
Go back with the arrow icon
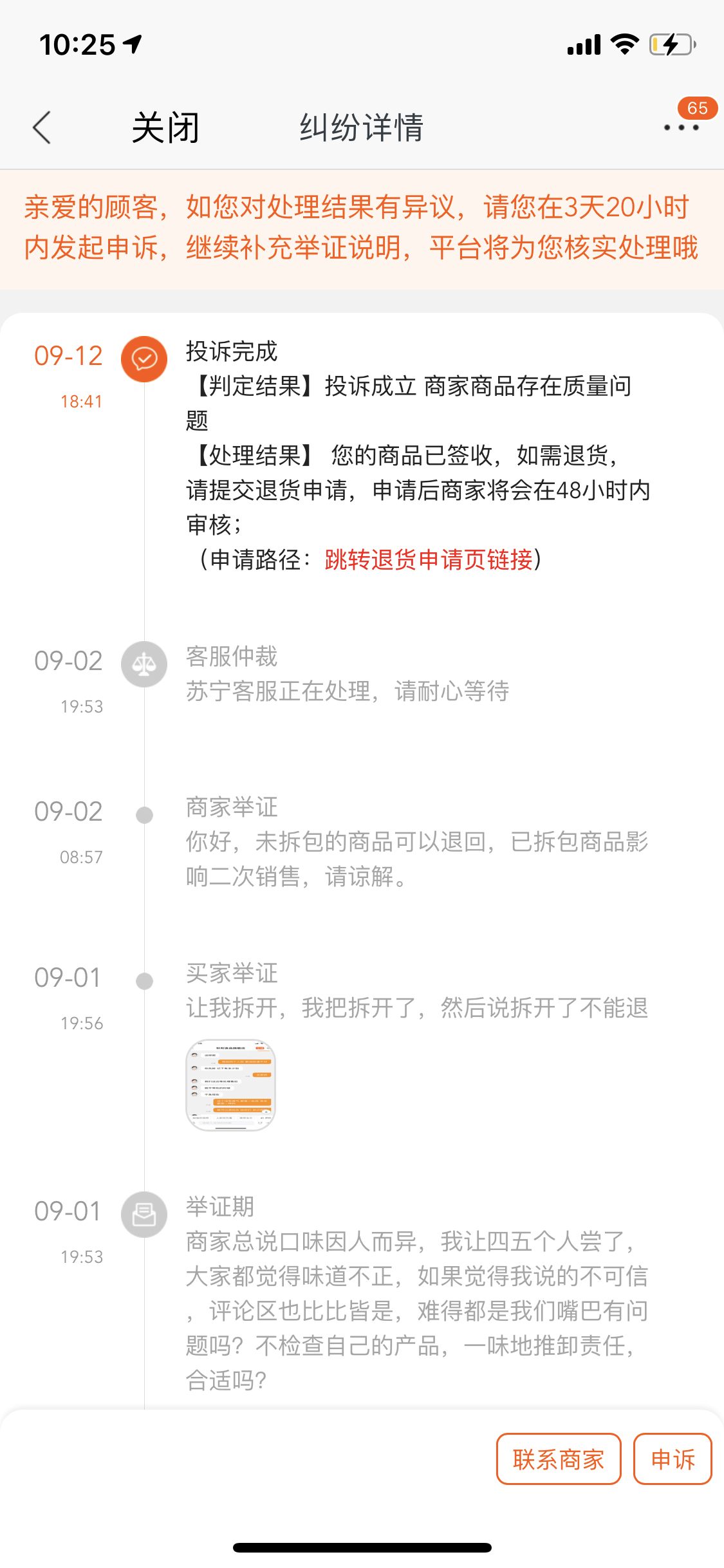click(42, 127)
